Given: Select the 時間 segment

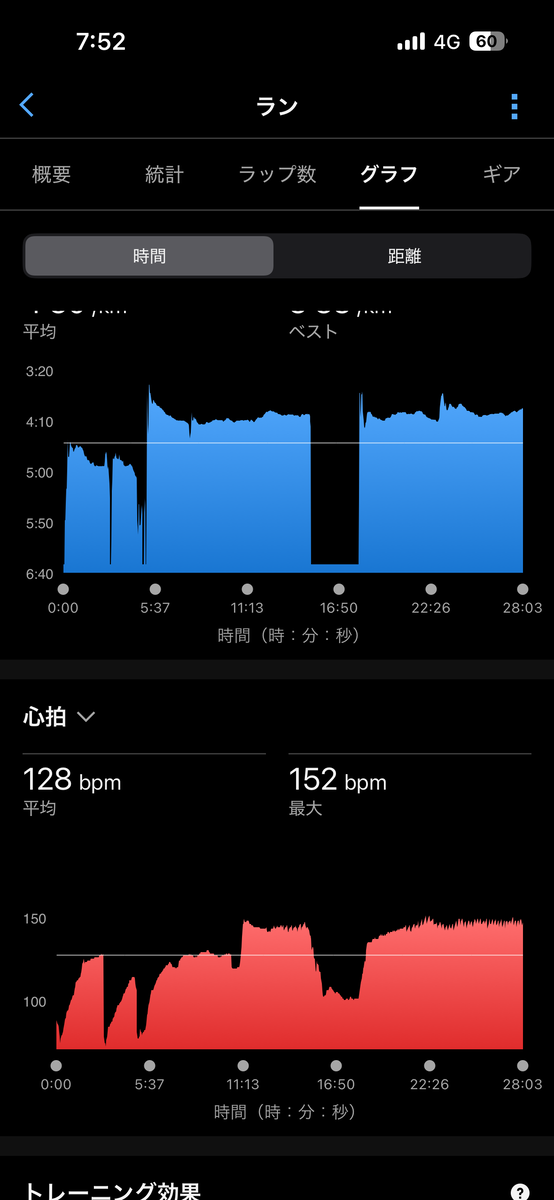Looking at the screenshot, I should coord(149,256).
